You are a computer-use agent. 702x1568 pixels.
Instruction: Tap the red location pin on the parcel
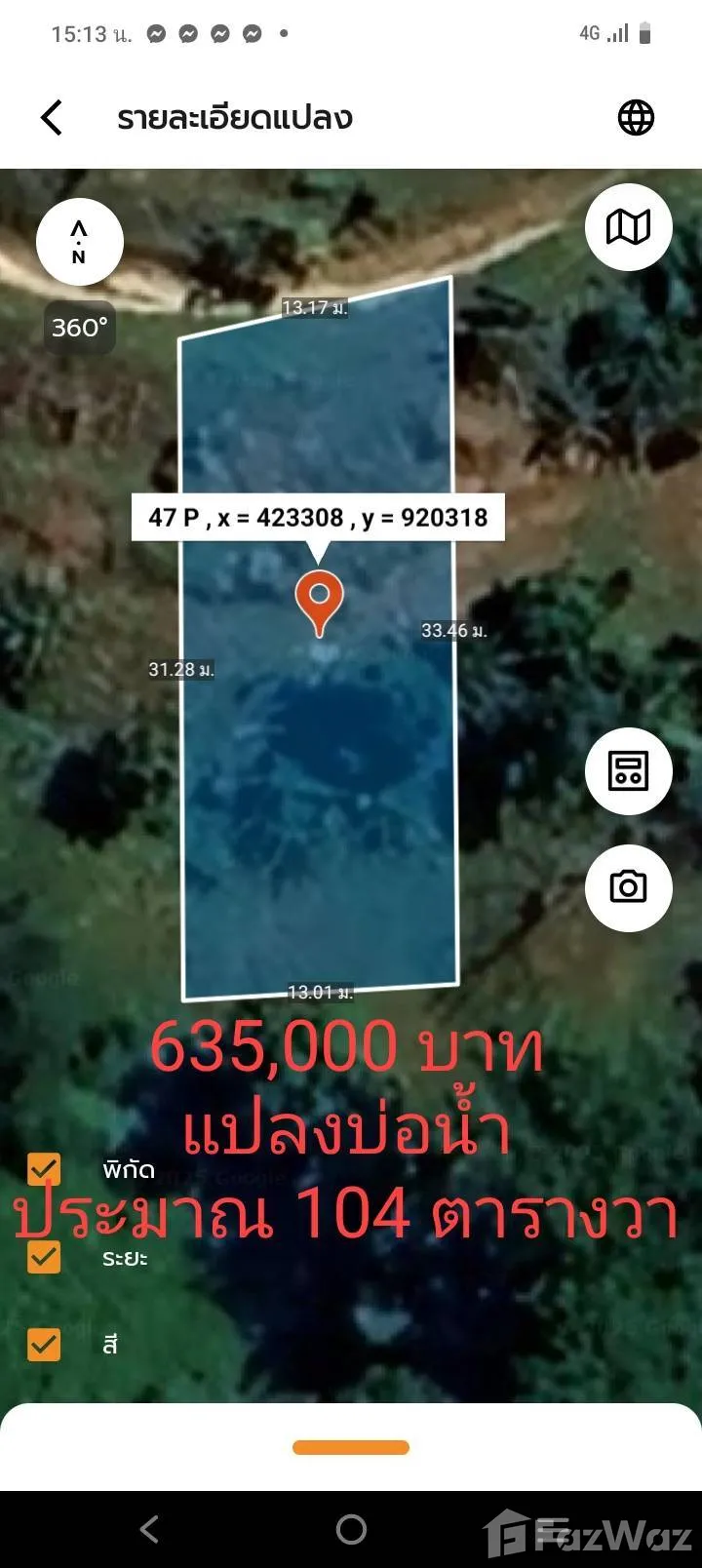point(319,600)
